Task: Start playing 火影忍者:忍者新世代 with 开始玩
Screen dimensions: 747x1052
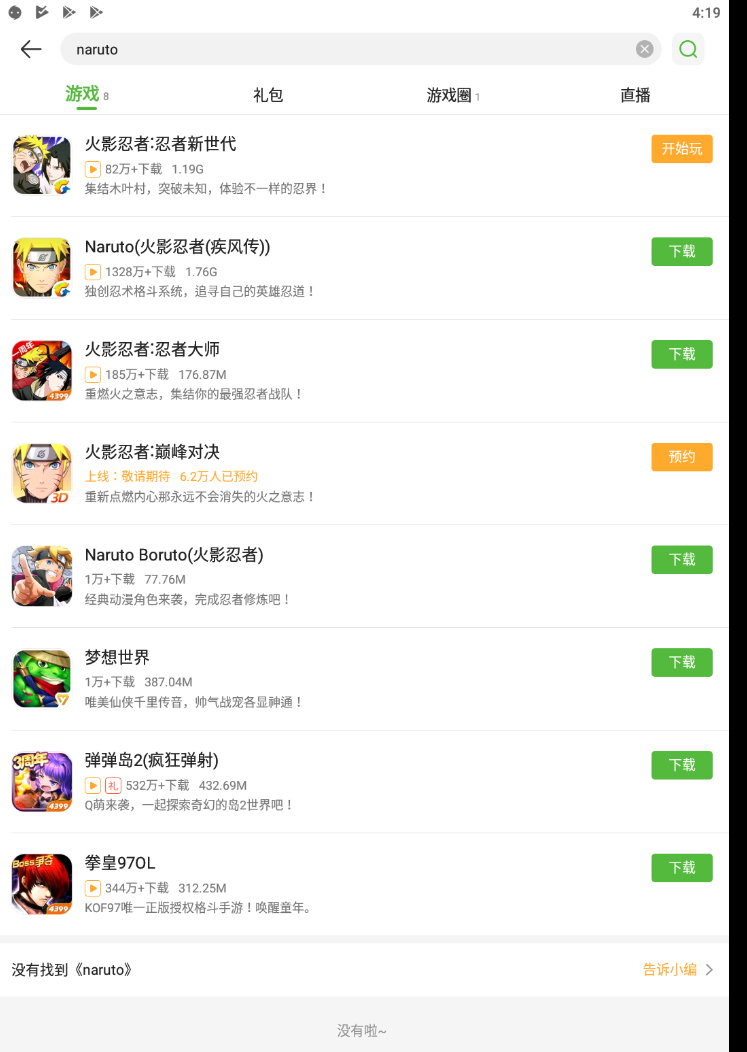Action: pyautogui.click(x=682, y=149)
